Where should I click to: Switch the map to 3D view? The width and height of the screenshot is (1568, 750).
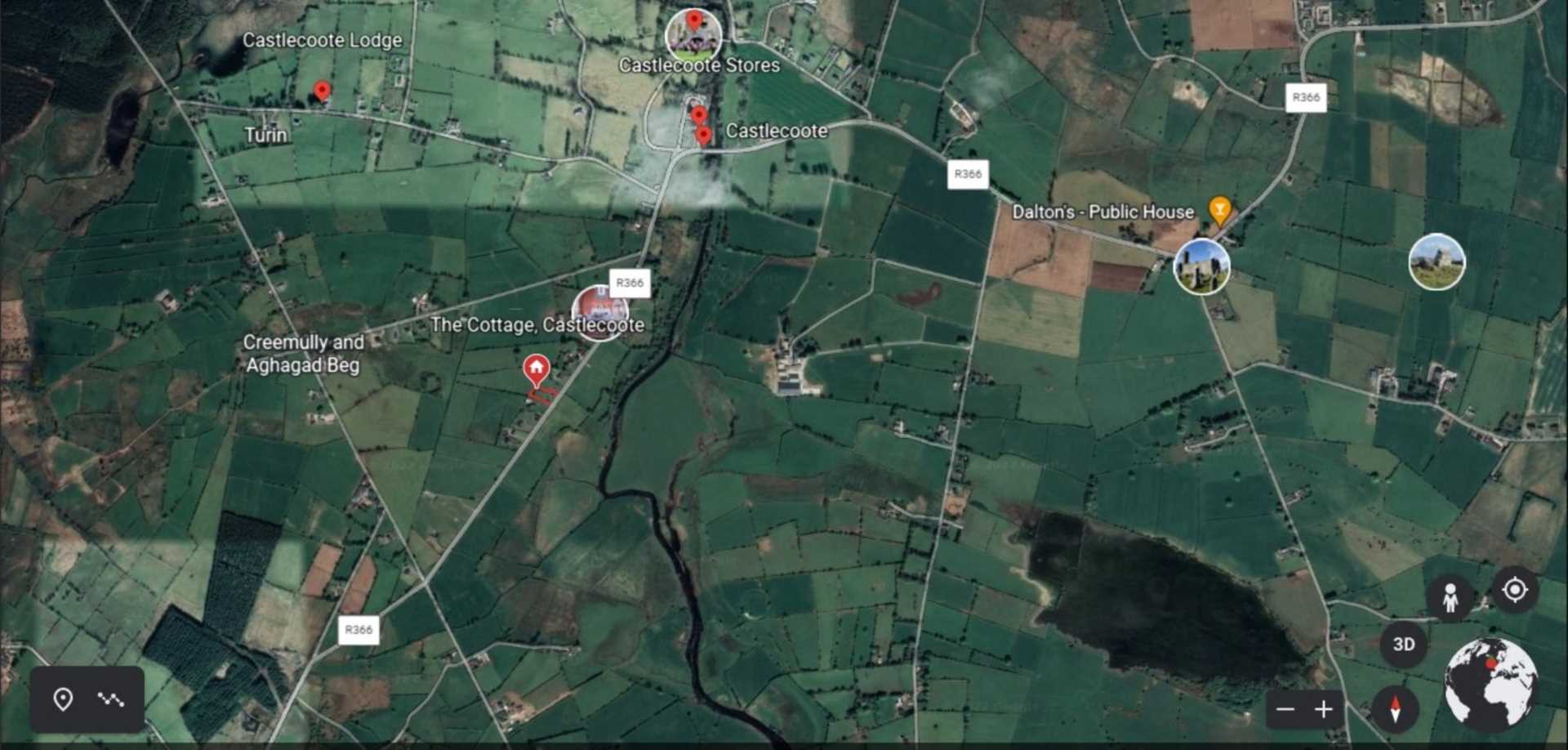[1403, 645]
